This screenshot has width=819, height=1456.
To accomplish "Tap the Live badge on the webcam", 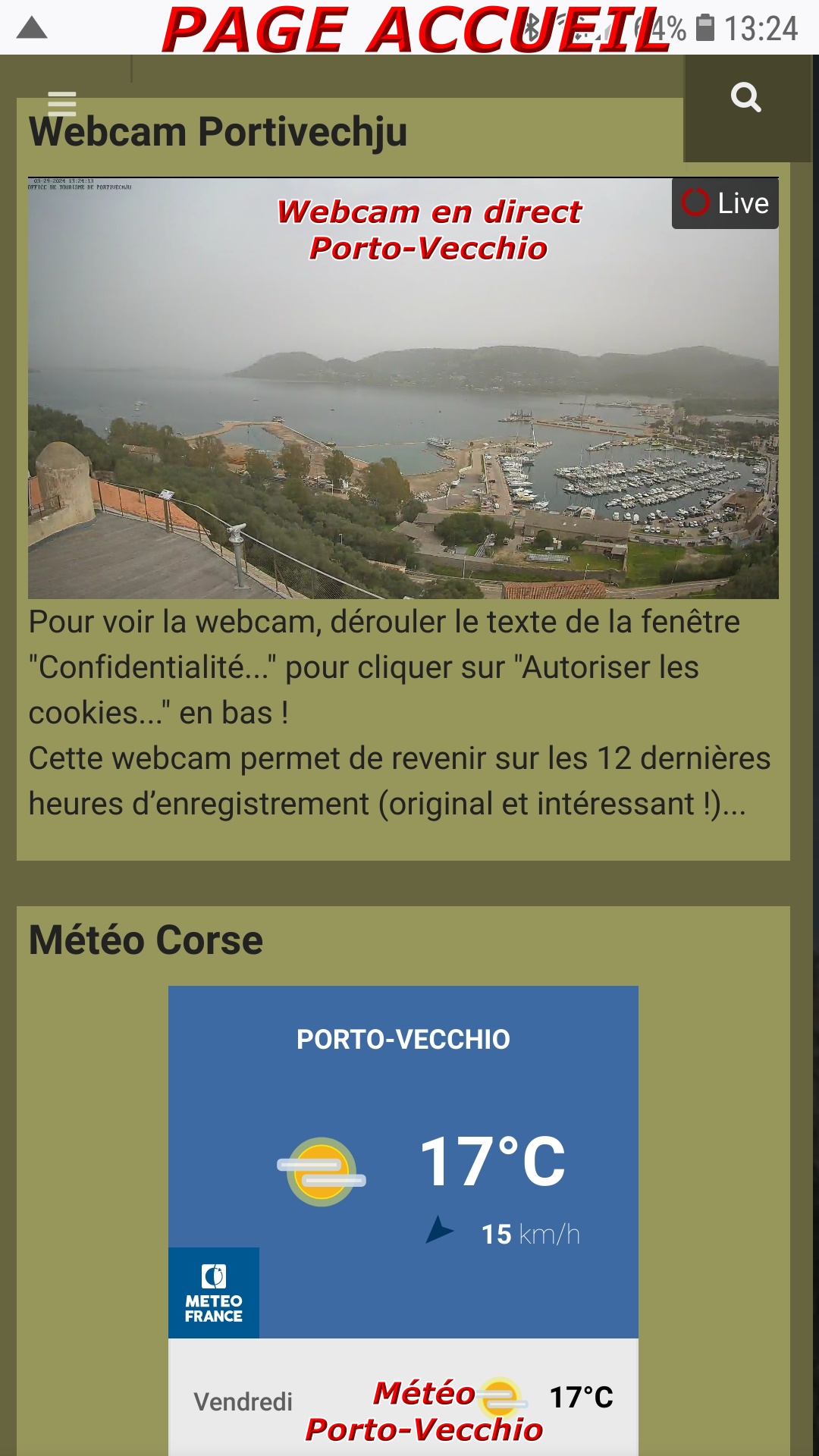I will (725, 203).
